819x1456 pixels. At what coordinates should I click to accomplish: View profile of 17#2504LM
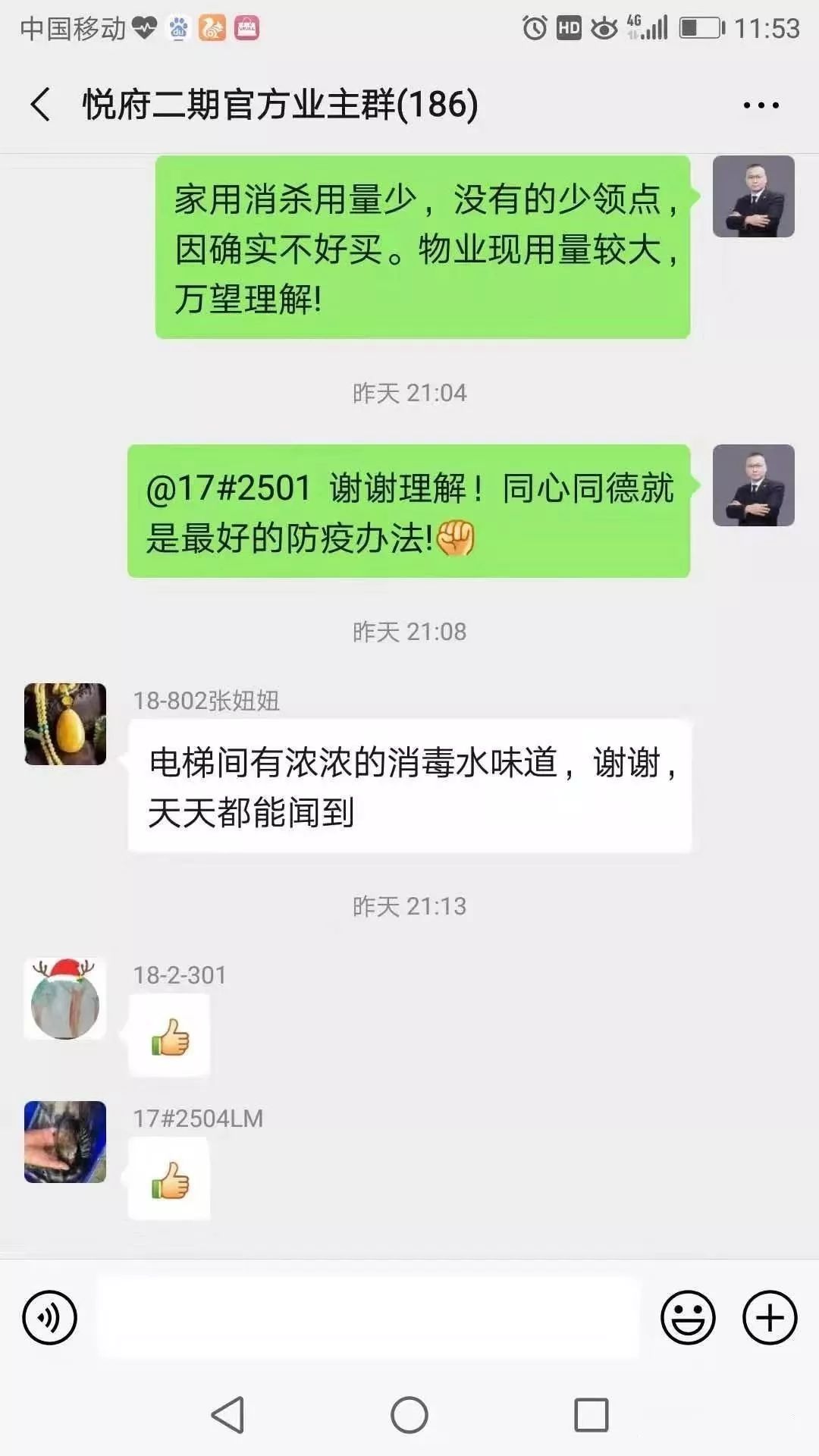65,1142
